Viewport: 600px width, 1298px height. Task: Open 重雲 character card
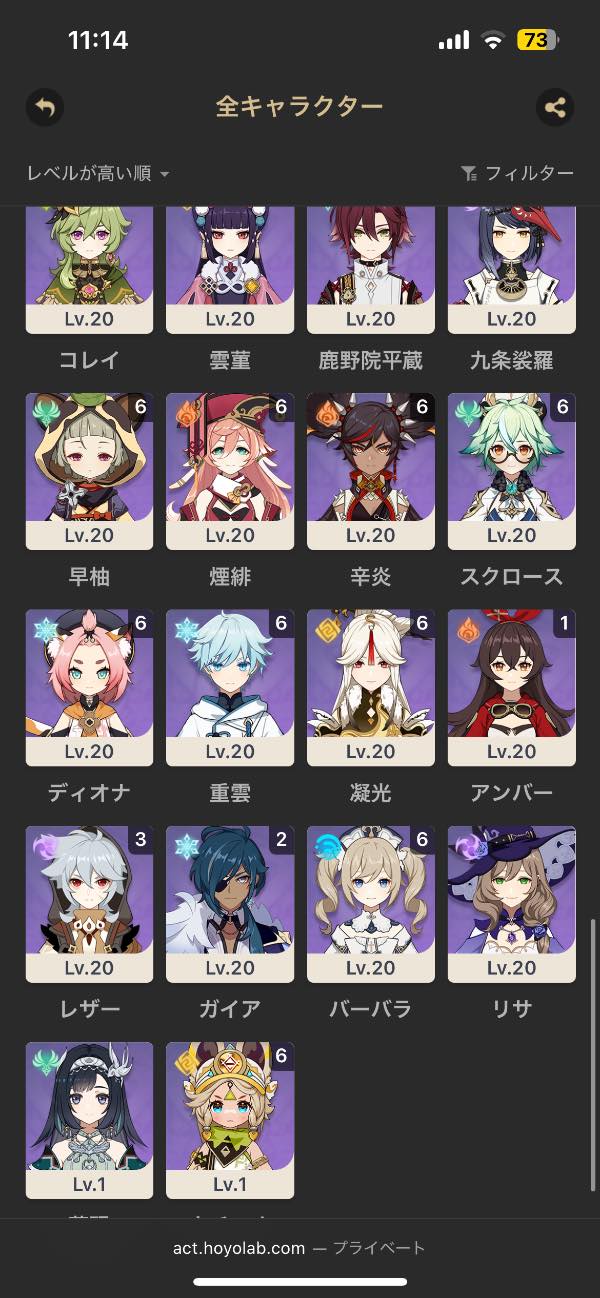pos(230,687)
